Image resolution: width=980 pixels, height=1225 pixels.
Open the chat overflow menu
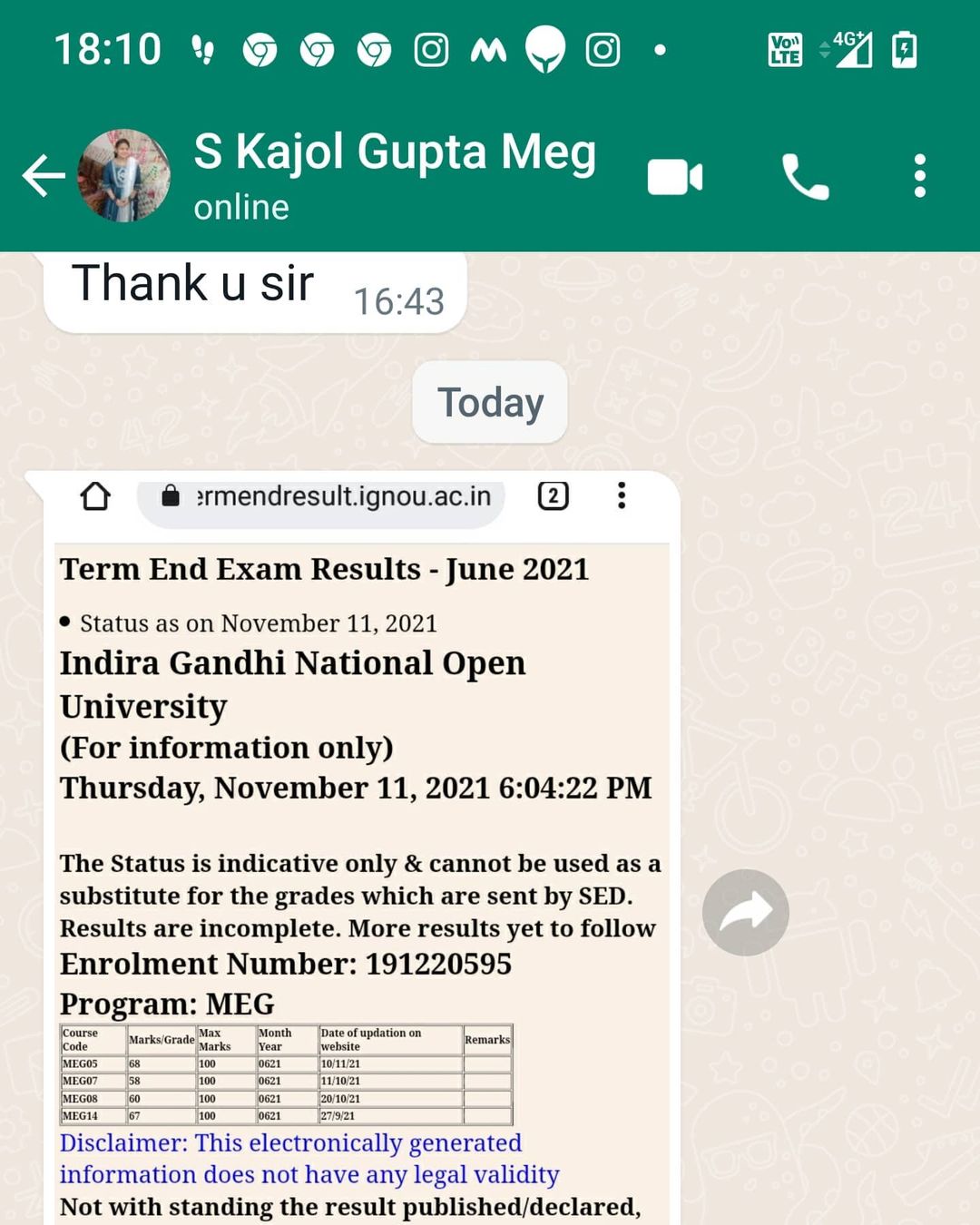point(919,176)
